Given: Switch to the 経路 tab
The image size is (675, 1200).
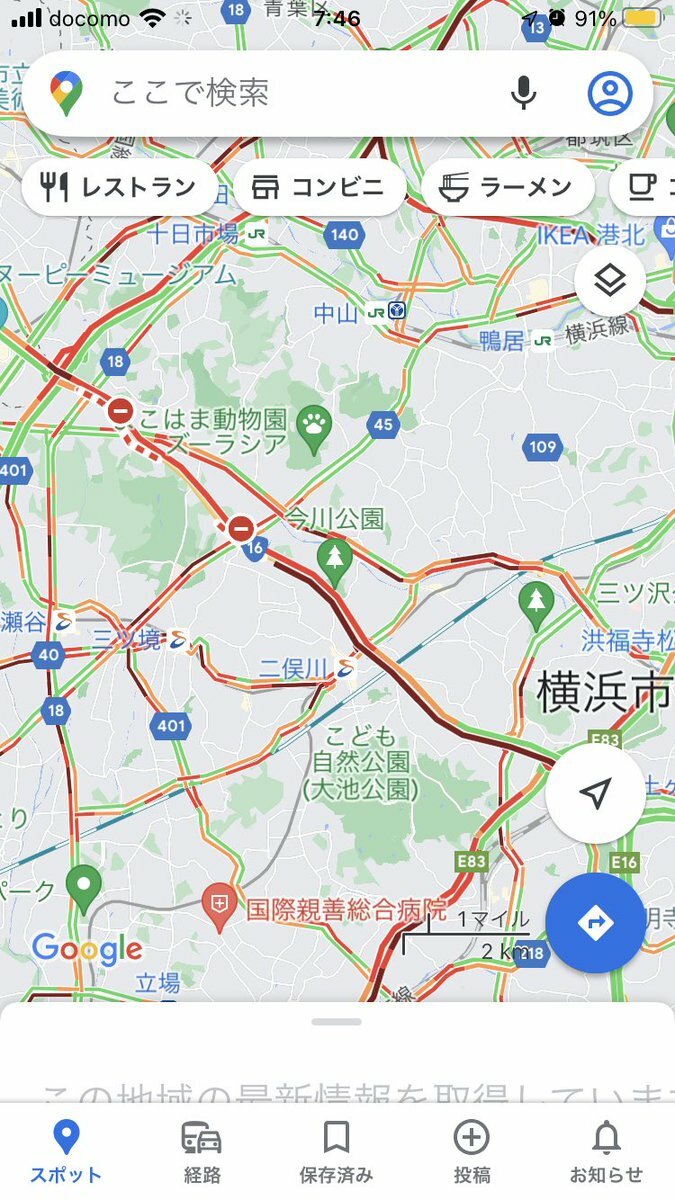Looking at the screenshot, I should [201, 1152].
